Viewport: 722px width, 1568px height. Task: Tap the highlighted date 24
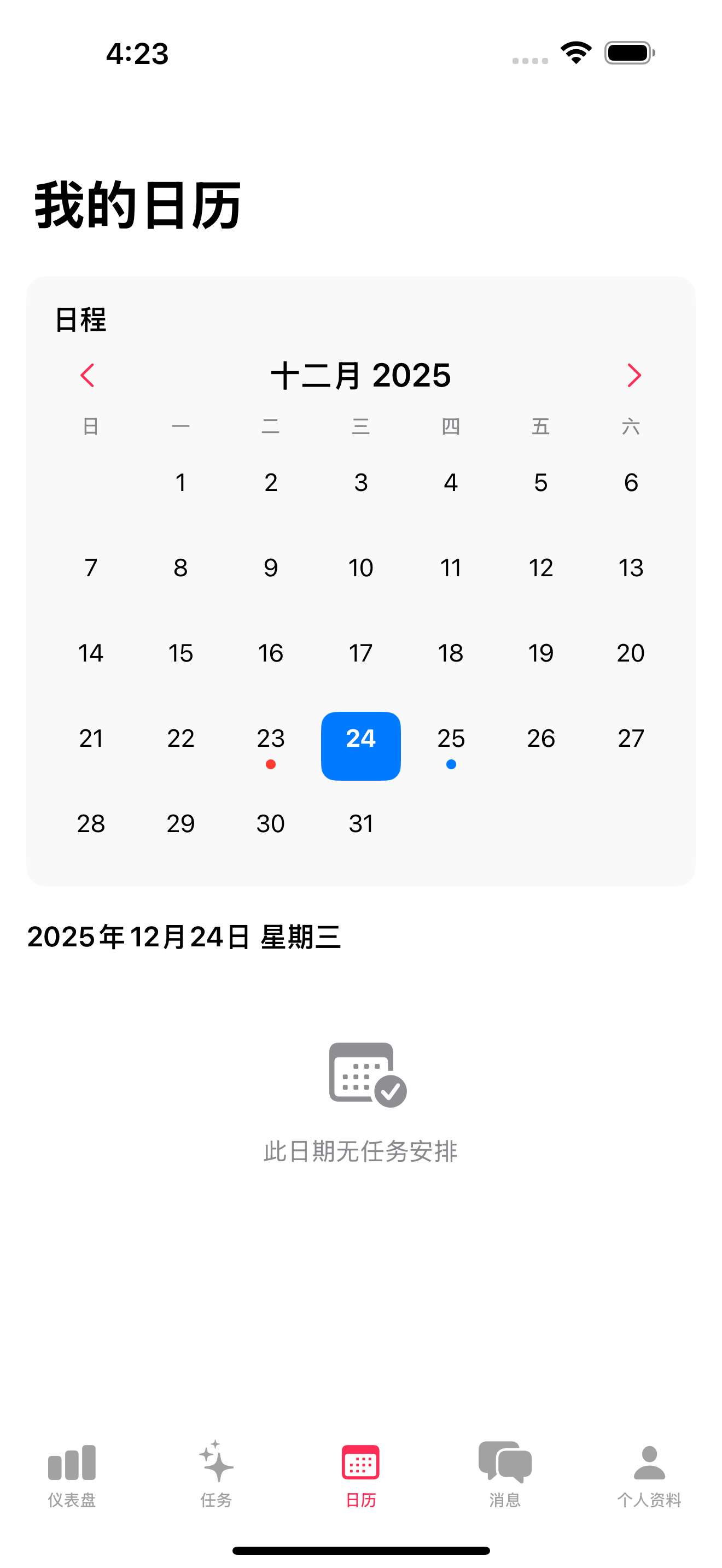click(x=361, y=745)
